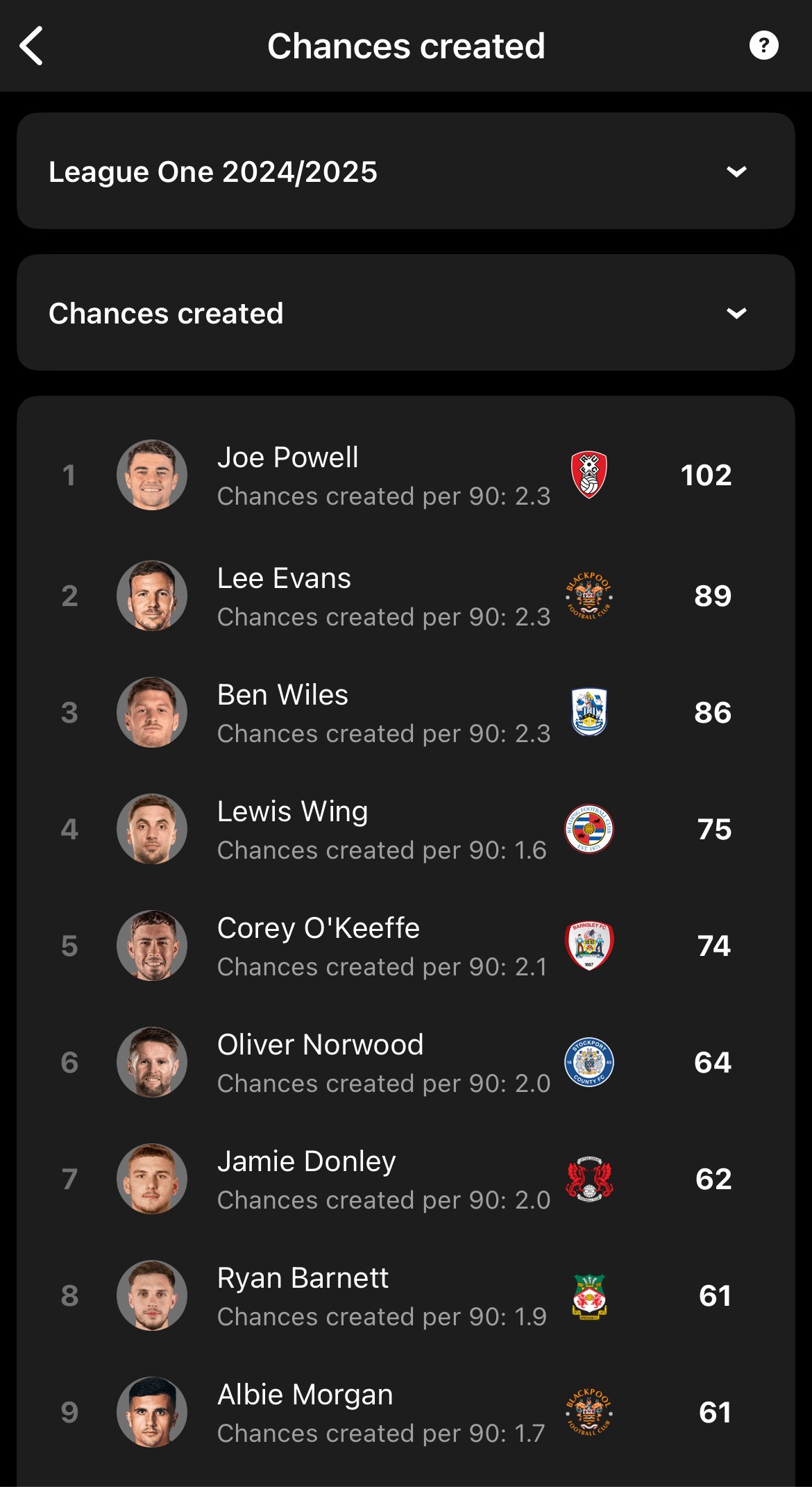Select Lee Evans in the list
This screenshot has height=1487, width=812.
tap(406, 596)
